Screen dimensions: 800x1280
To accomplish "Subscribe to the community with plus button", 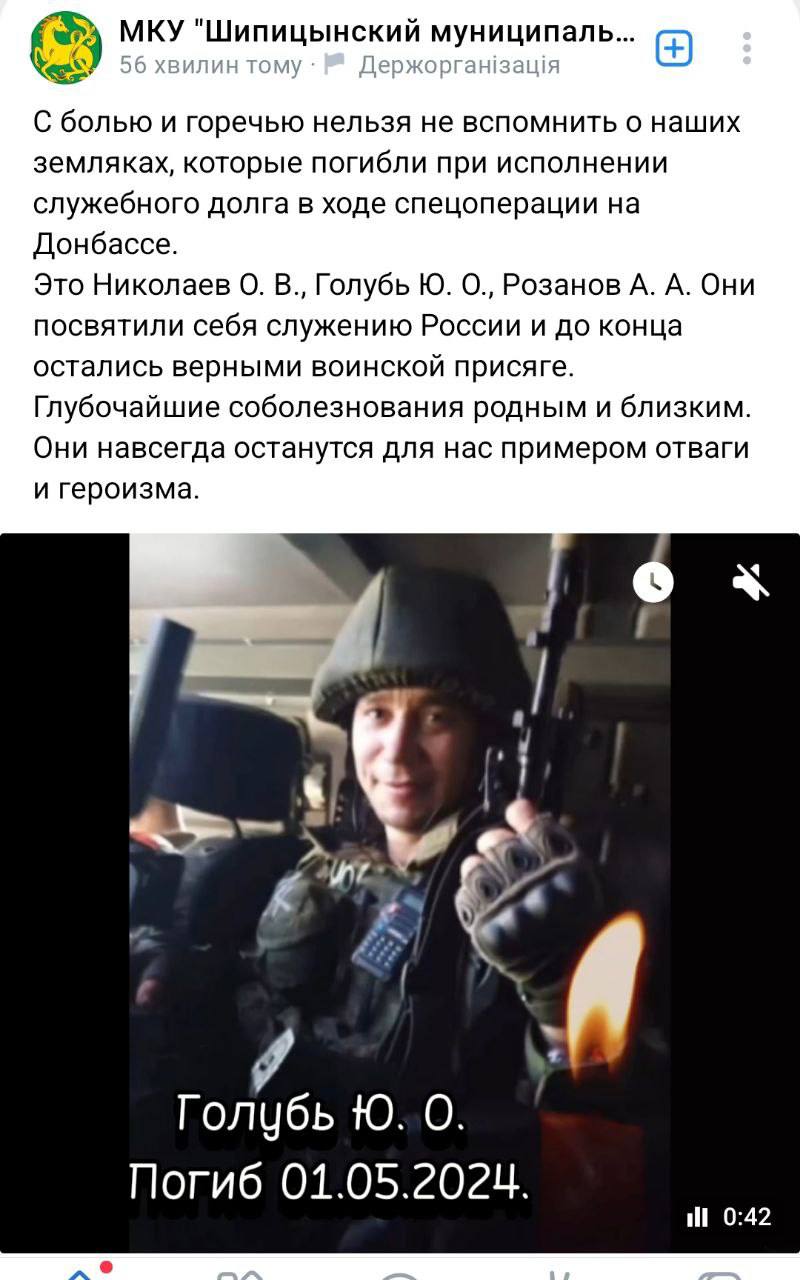I will coord(674,47).
